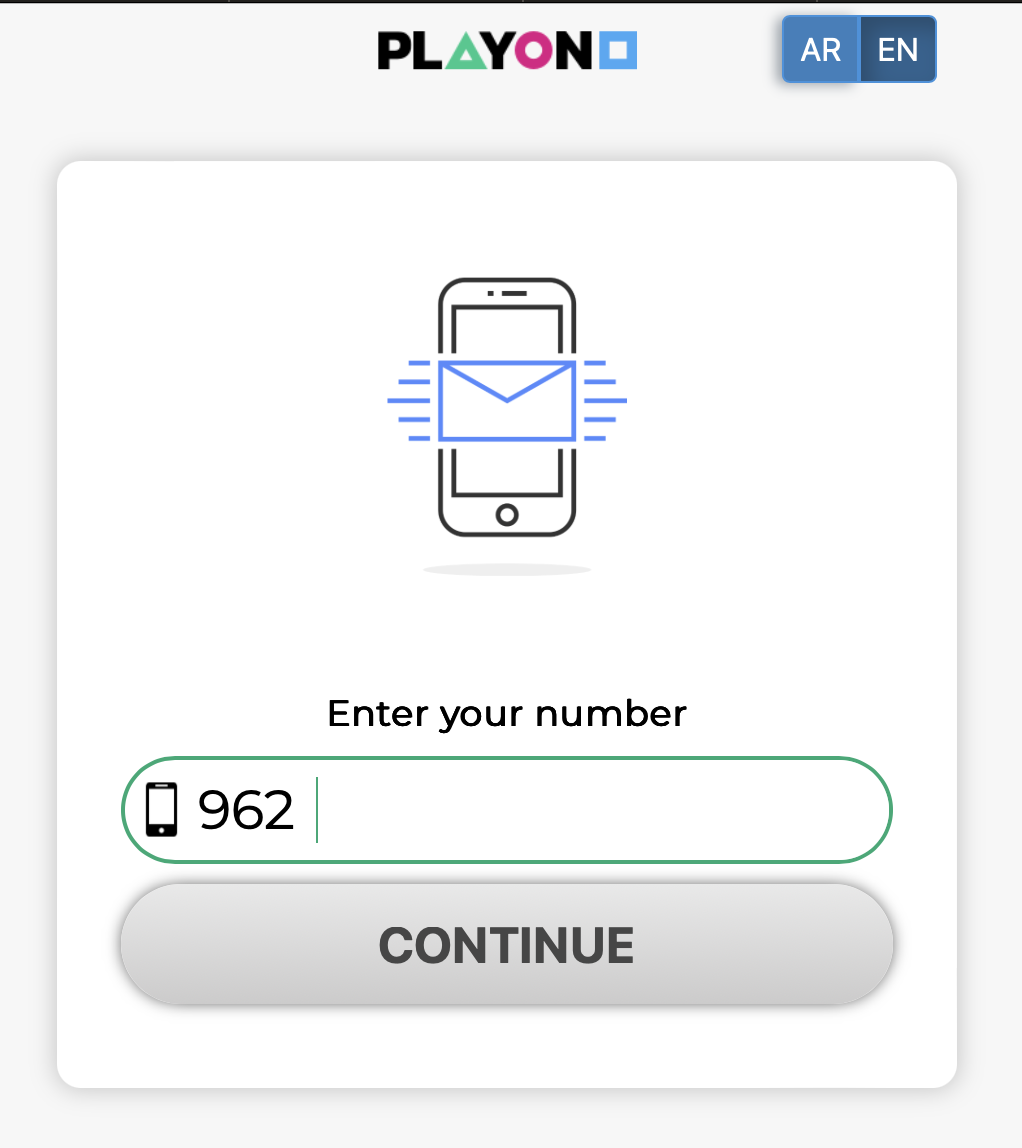The height and width of the screenshot is (1148, 1022).
Task: Focus the phone number input field
Action: point(600,810)
